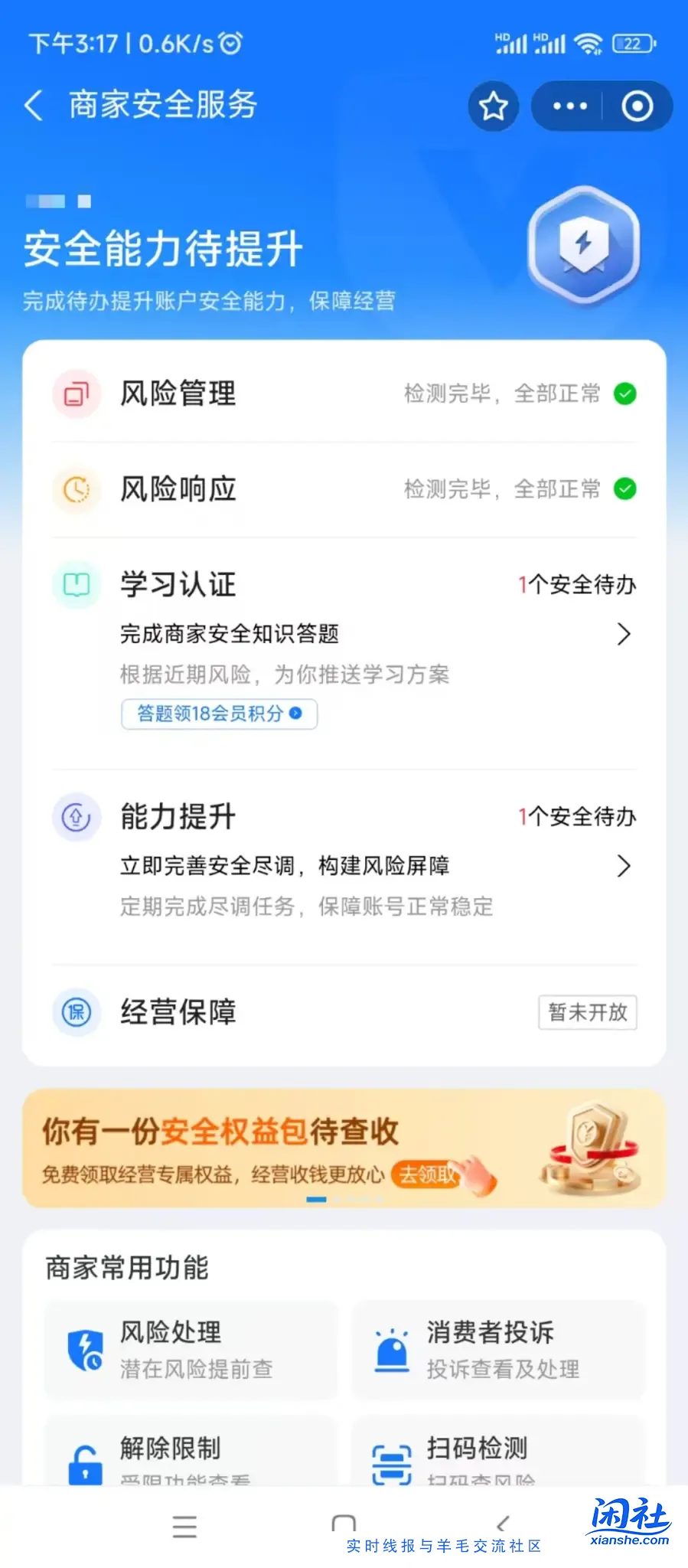Tap the 能力提升 upgrade icon
This screenshot has height=1568, width=688.
[77, 817]
